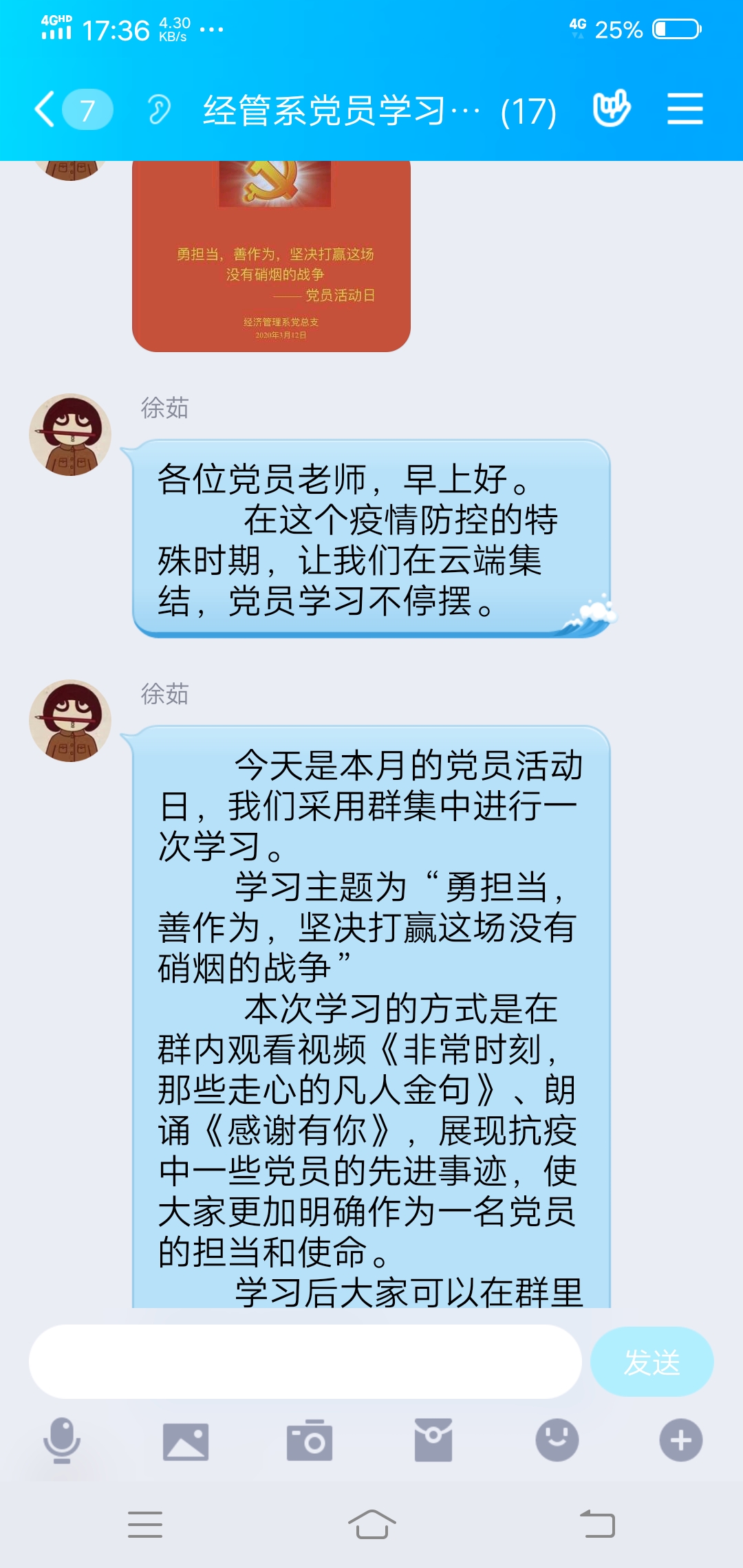743x1568 pixels.
Task: Open the camera to take a photo
Action: [310, 1440]
